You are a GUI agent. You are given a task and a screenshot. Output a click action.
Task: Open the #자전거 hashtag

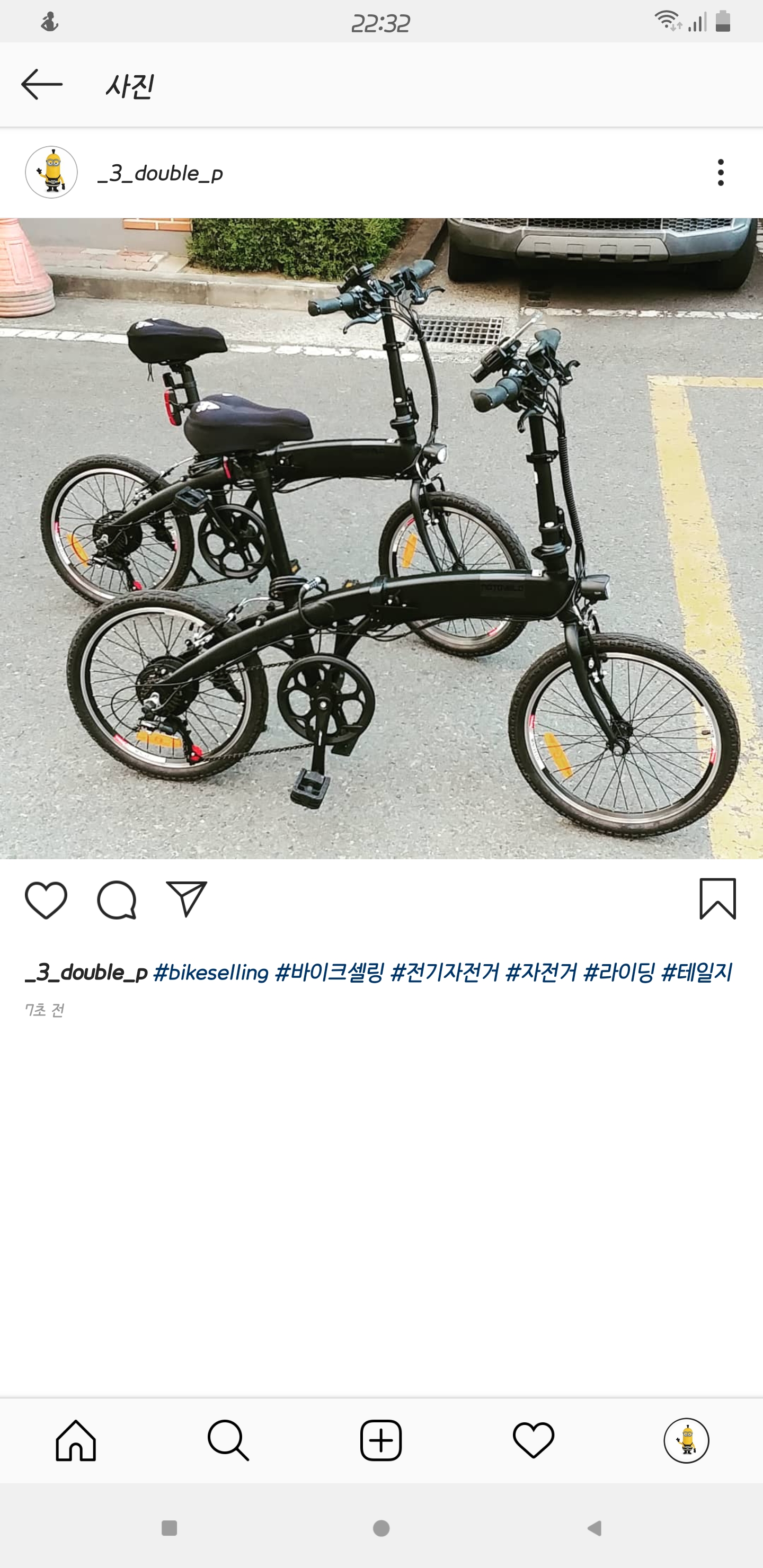point(541,972)
